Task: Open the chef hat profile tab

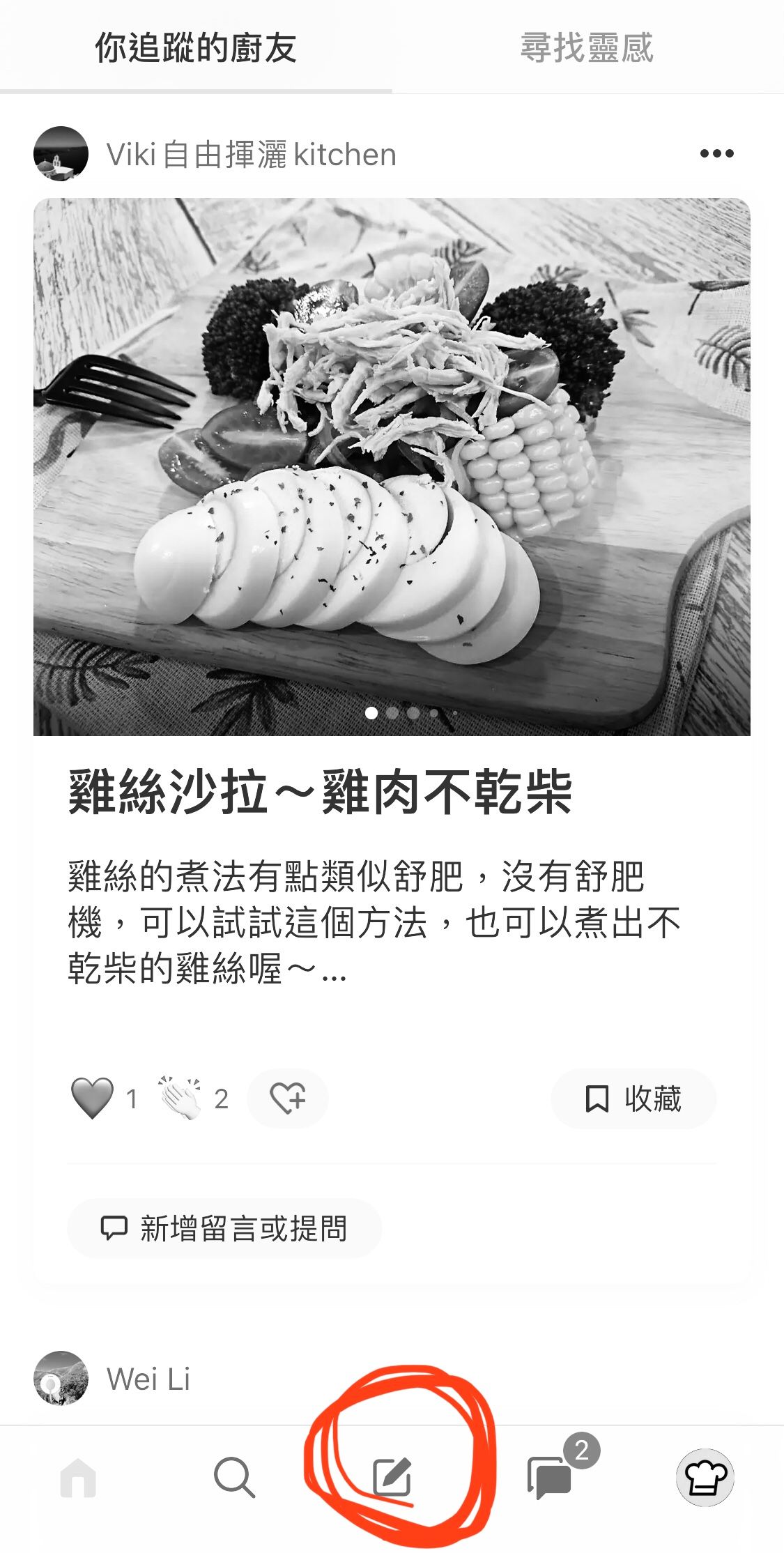Action: point(705,1478)
